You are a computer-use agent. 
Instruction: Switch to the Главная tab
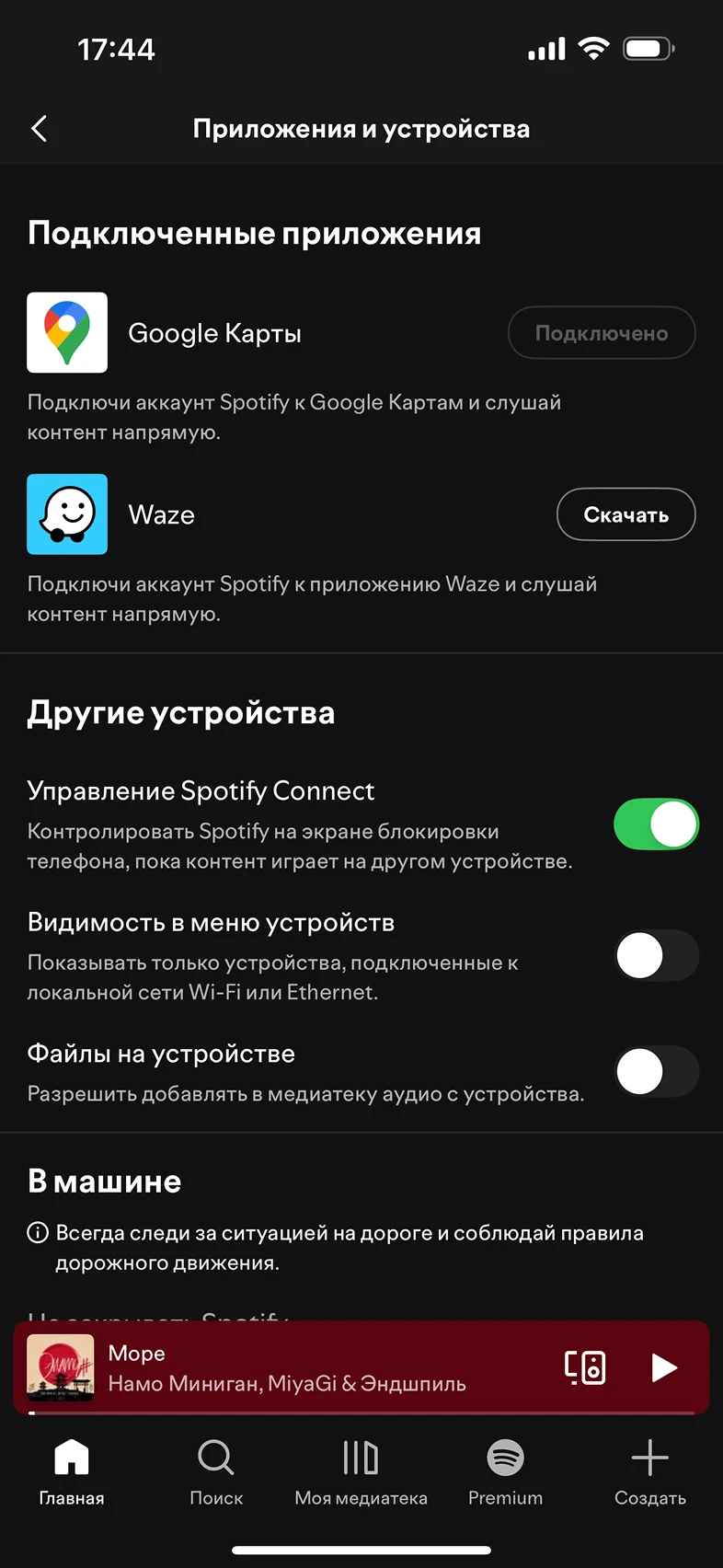[x=72, y=1471]
